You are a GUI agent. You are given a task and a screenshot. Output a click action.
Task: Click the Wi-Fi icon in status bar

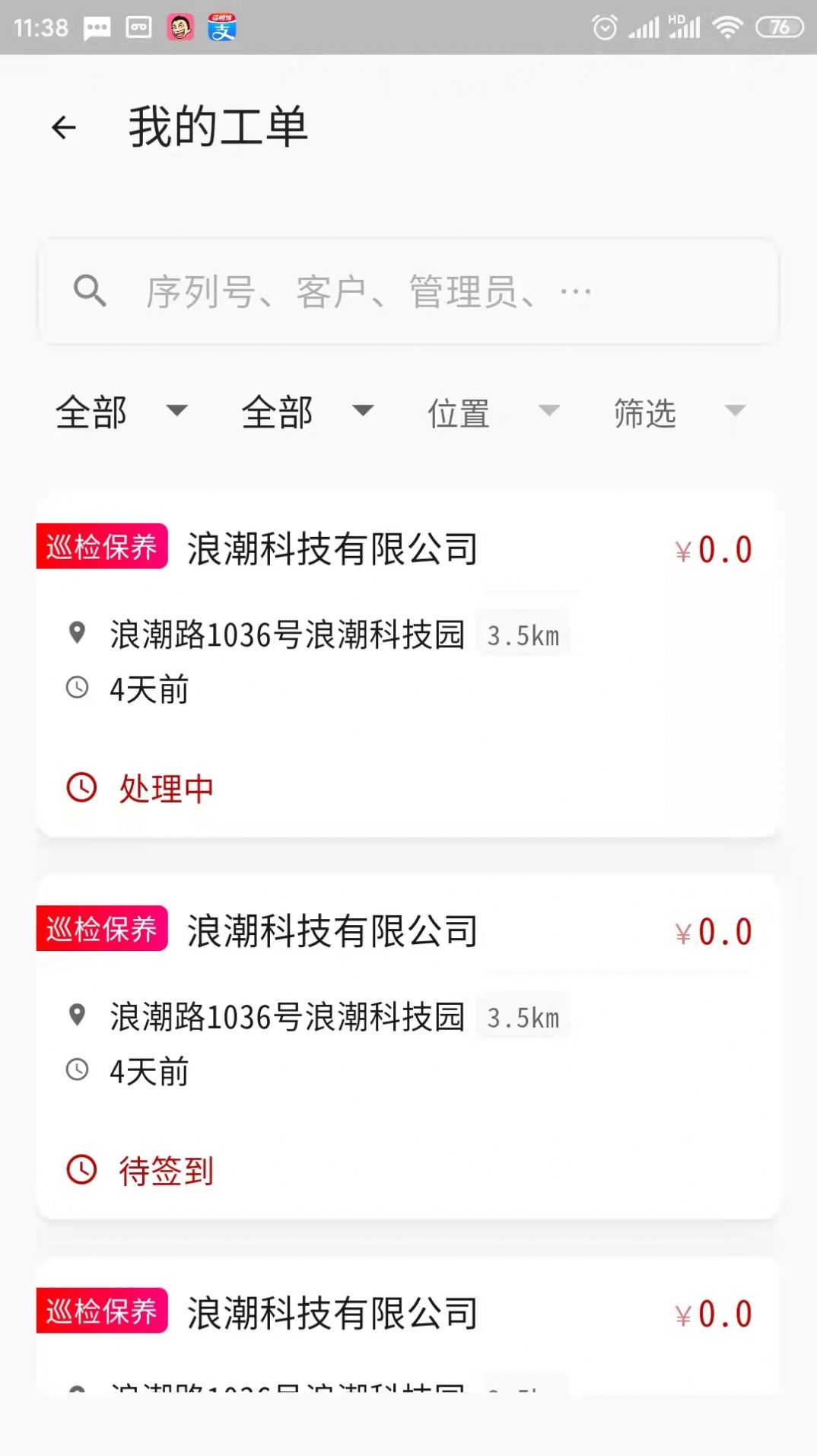coord(728,27)
